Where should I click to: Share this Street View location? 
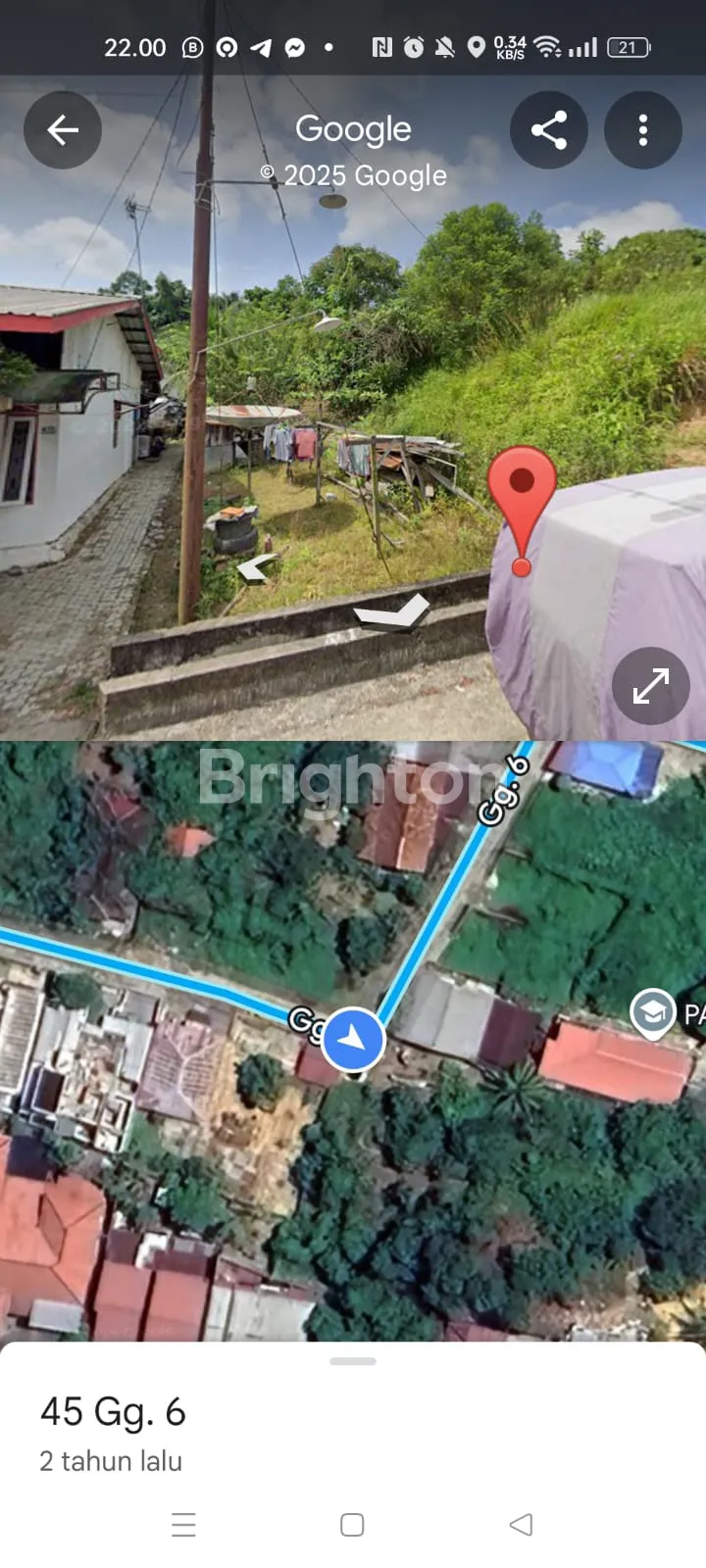coord(549,129)
